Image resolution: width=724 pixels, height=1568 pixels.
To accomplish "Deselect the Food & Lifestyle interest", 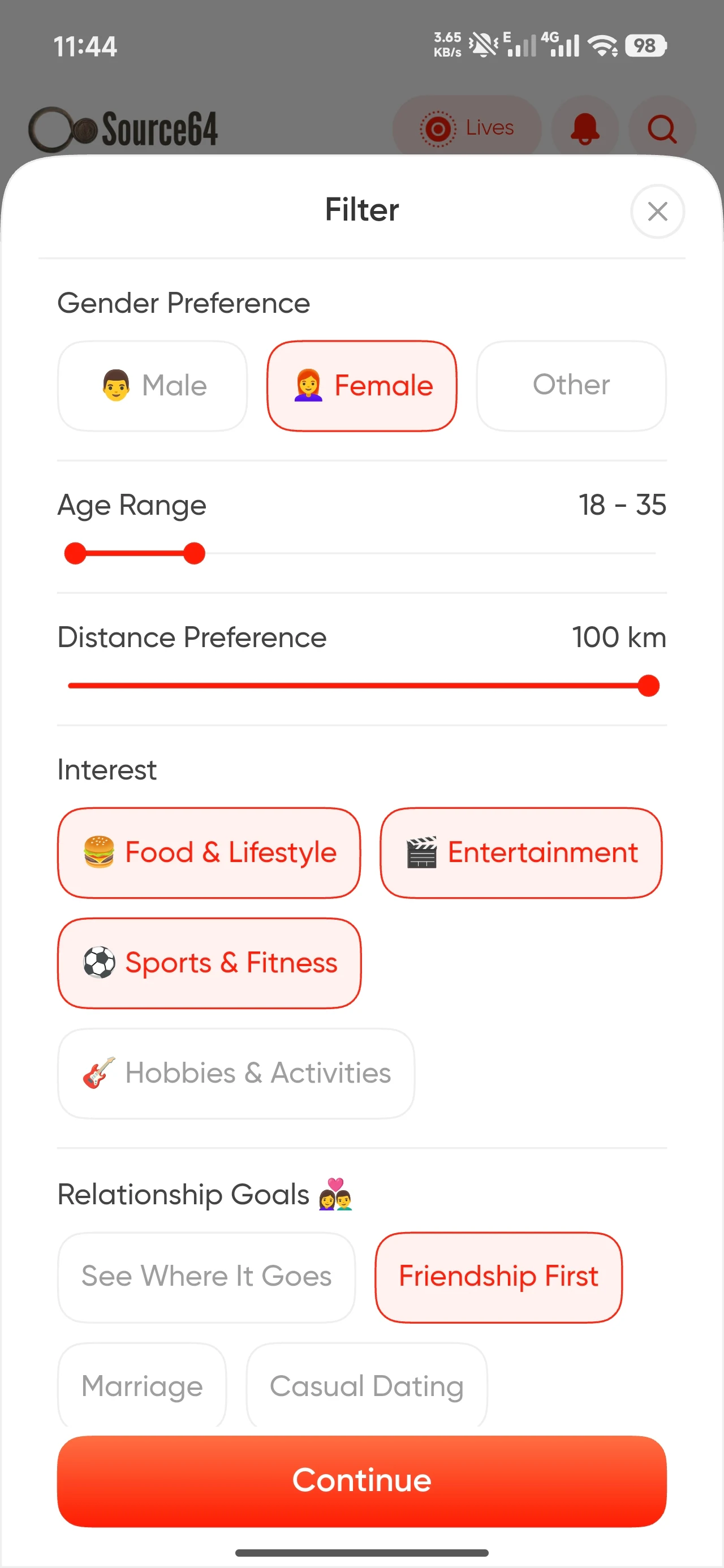I will pyautogui.click(x=209, y=852).
